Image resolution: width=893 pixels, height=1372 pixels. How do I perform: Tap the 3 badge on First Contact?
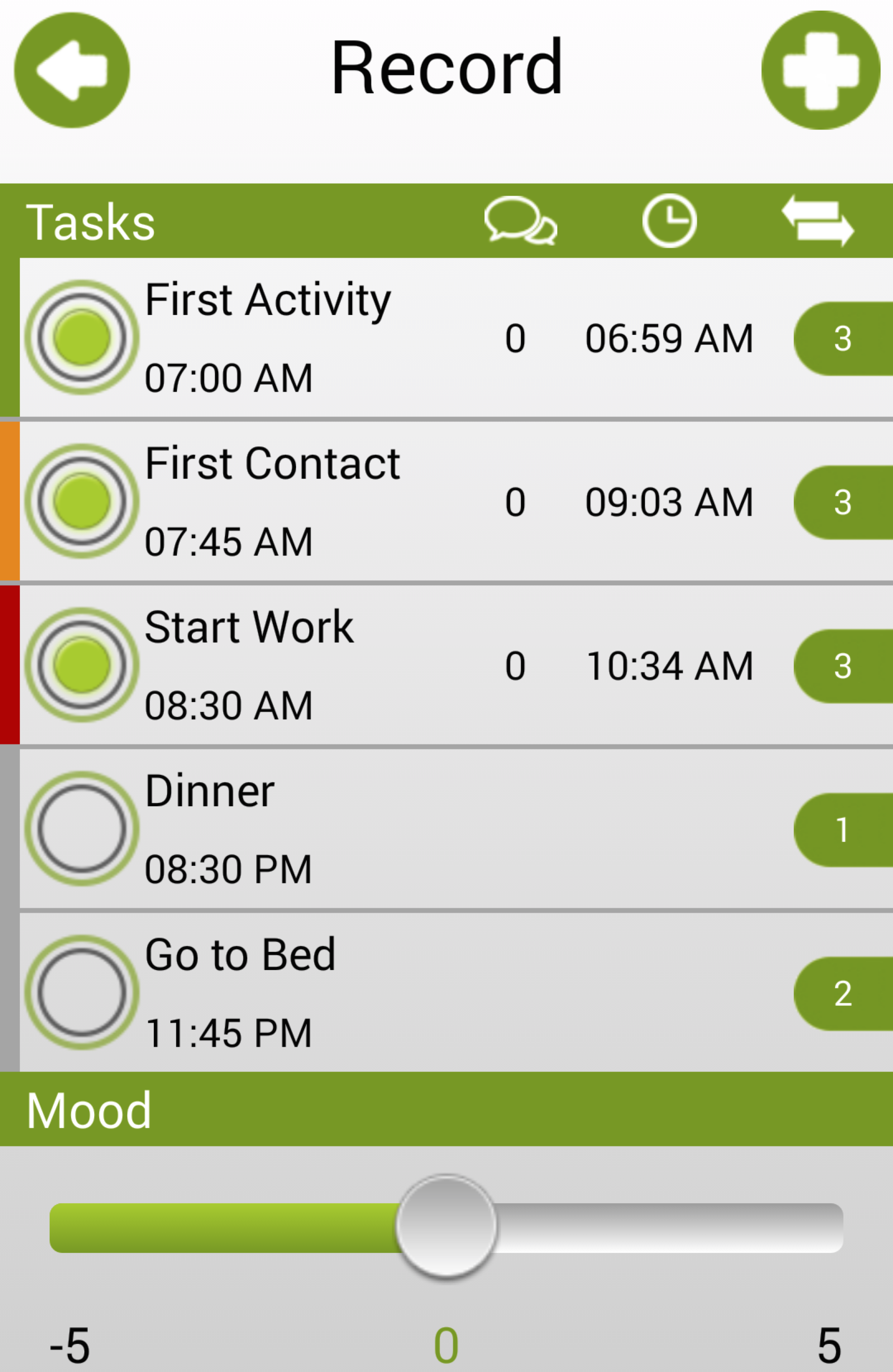[843, 502]
